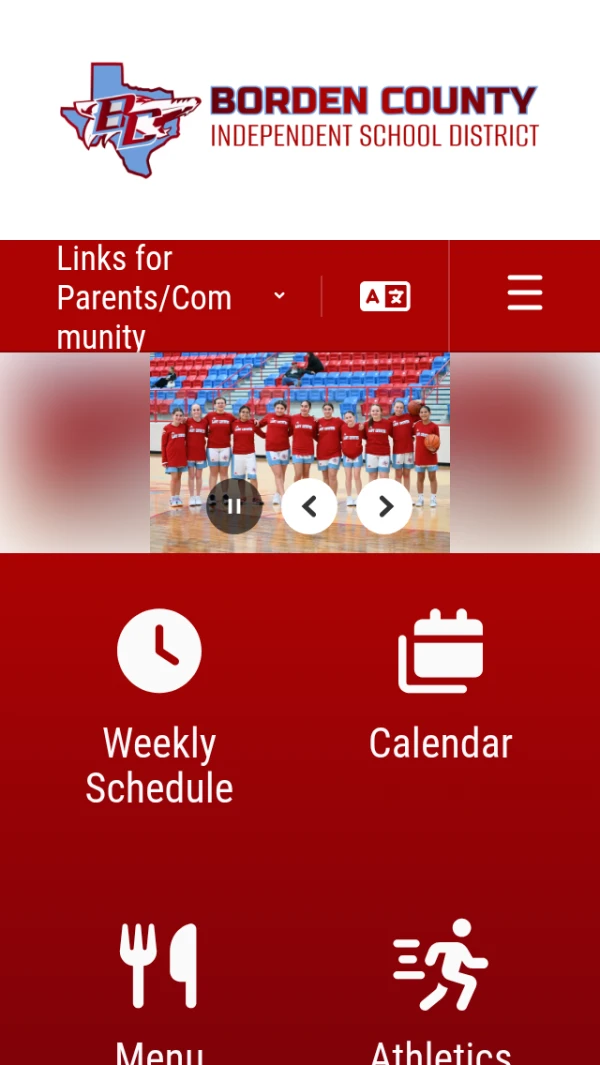The height and width of the screenshot is (1065, 600).
Task: Open the hamburger navigation menu
Action: [524, 295]
